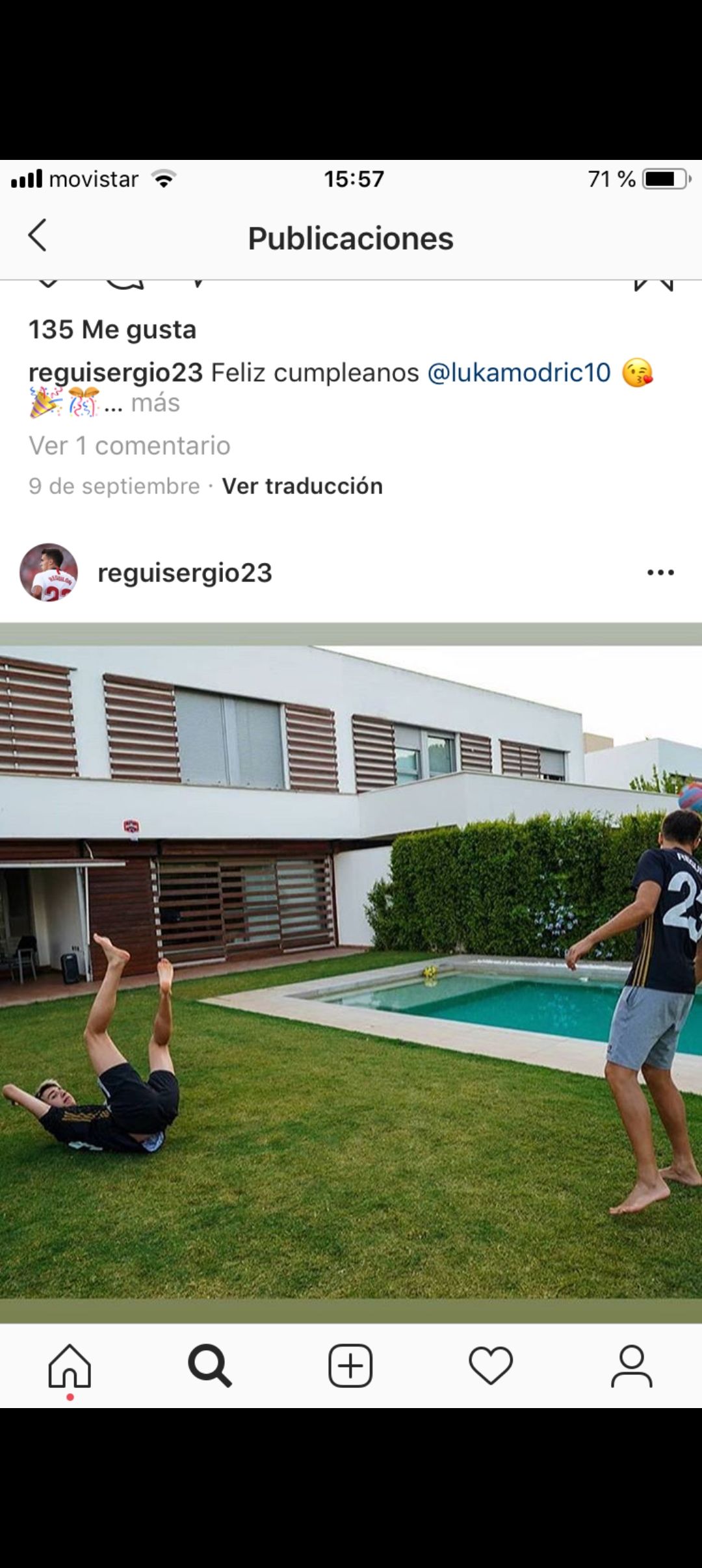Open the "135 Me gusta" likes list

click(x=112, y=330)
